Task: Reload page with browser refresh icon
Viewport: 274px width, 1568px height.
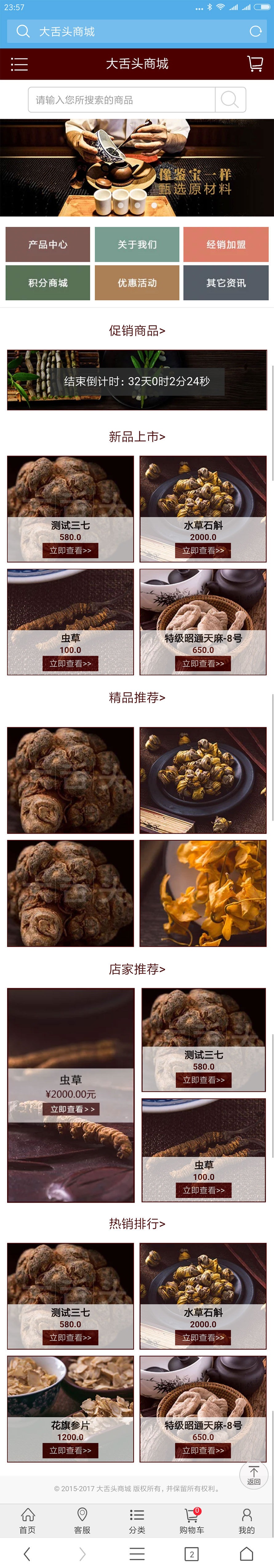Action: 256,32
